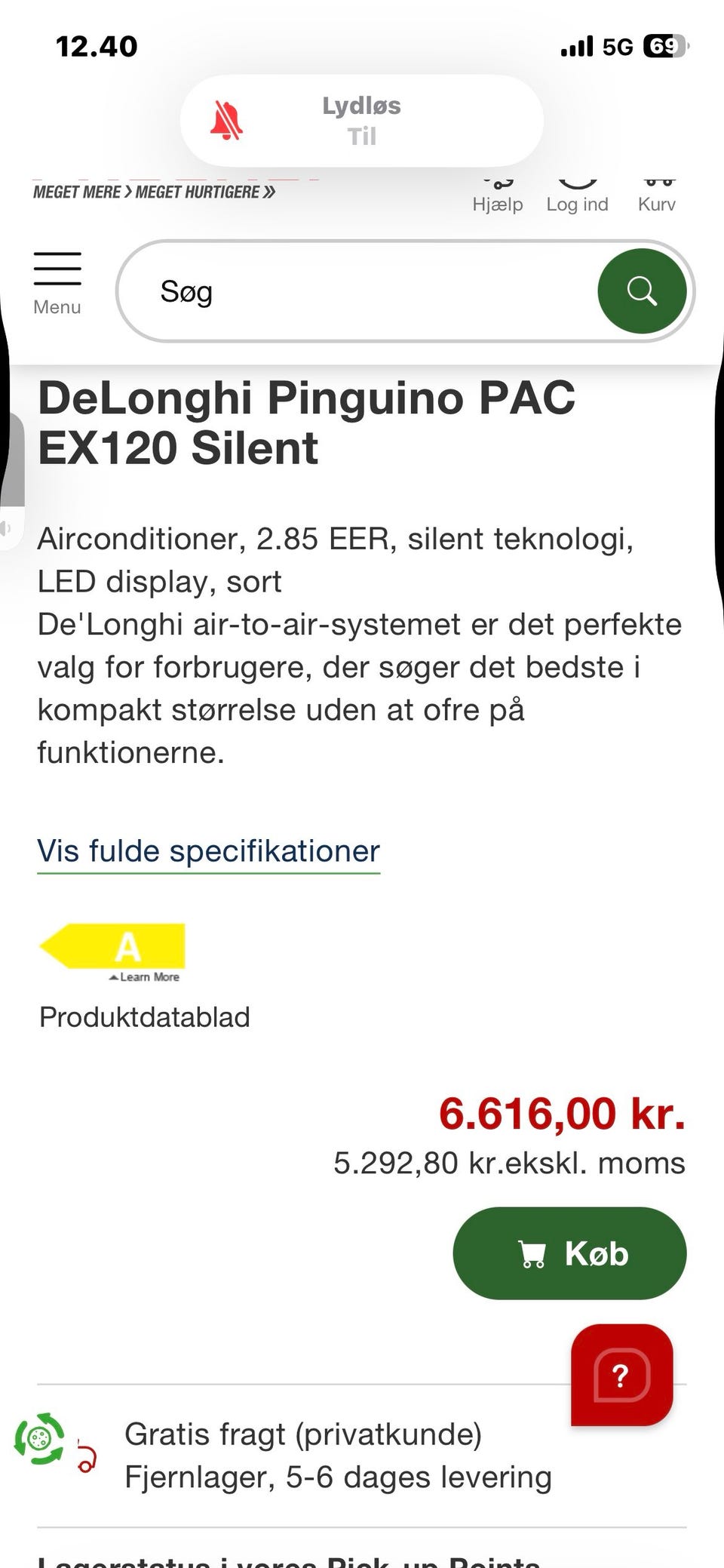Submit search with green magnifier button
724x1568 pixels.
(x=642, y=291)
